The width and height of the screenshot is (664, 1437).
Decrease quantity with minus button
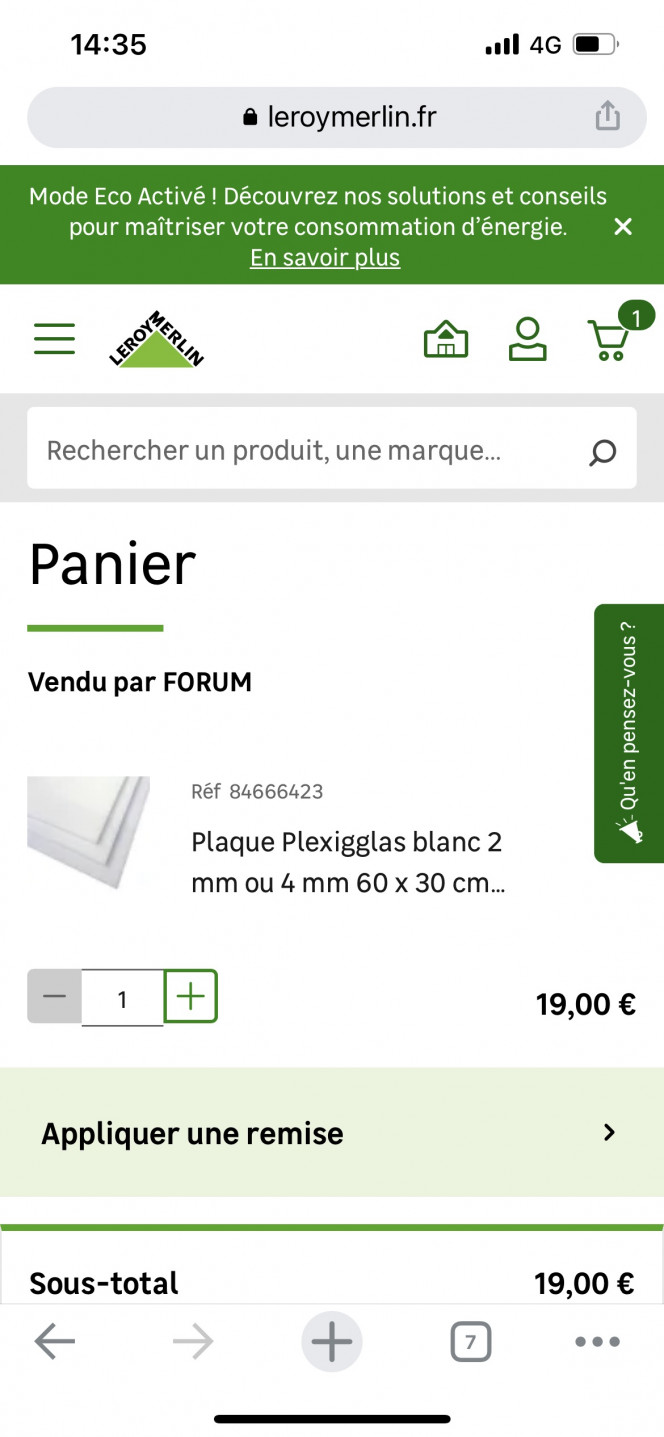click(x=54, y=996)
